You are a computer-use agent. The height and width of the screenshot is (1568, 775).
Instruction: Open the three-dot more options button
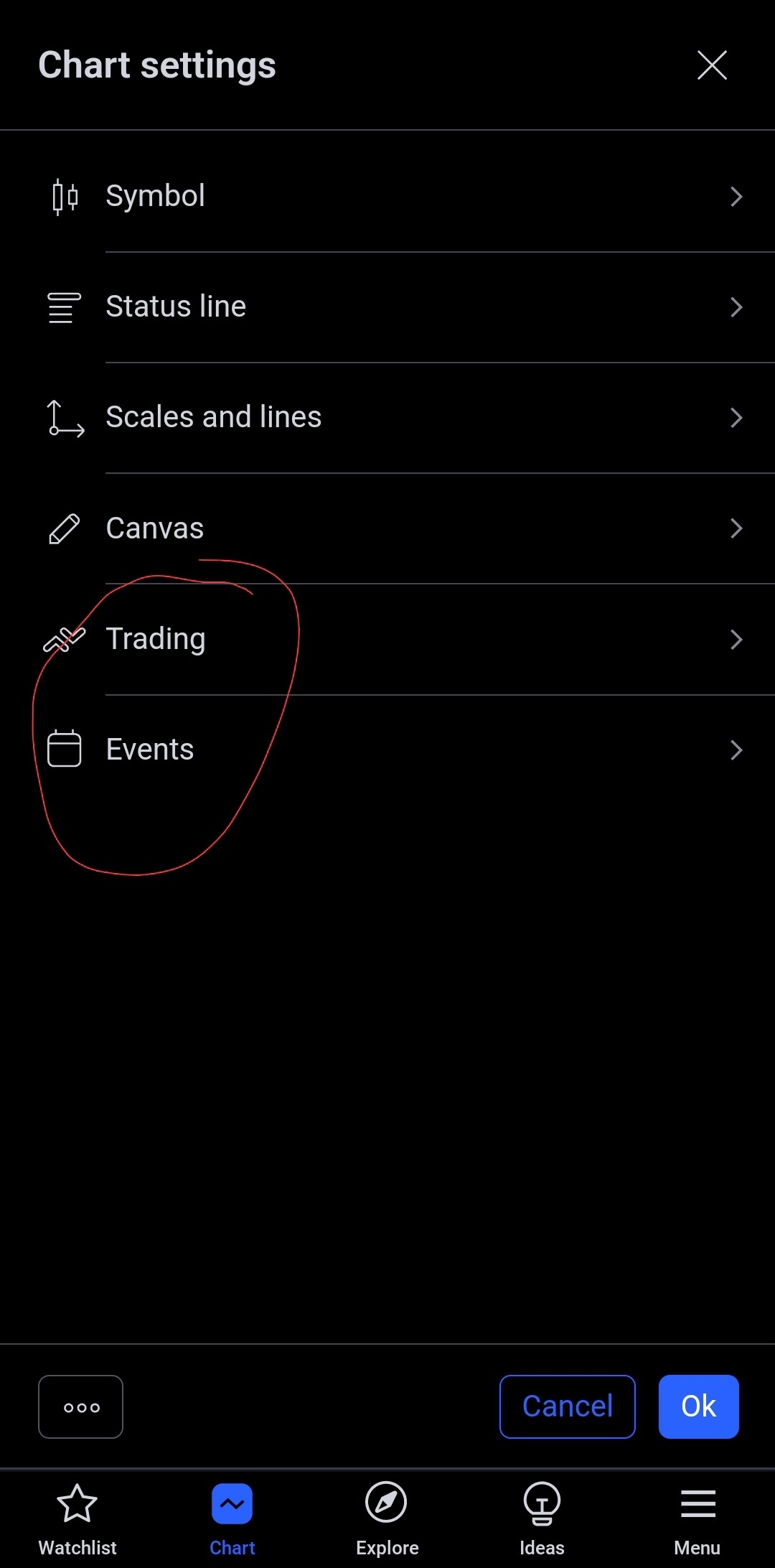[x=80, y=1406]
